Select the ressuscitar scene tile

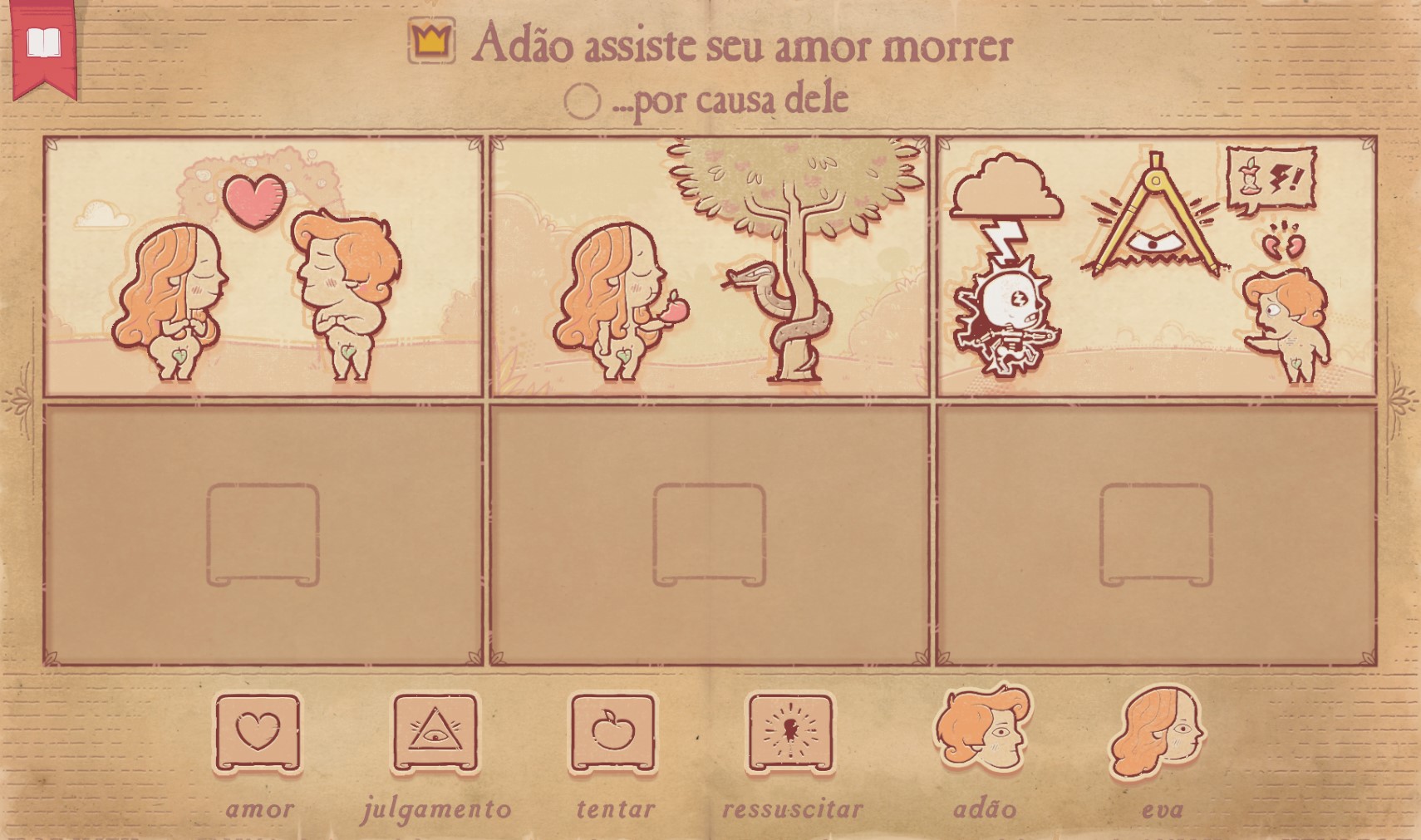790,734
